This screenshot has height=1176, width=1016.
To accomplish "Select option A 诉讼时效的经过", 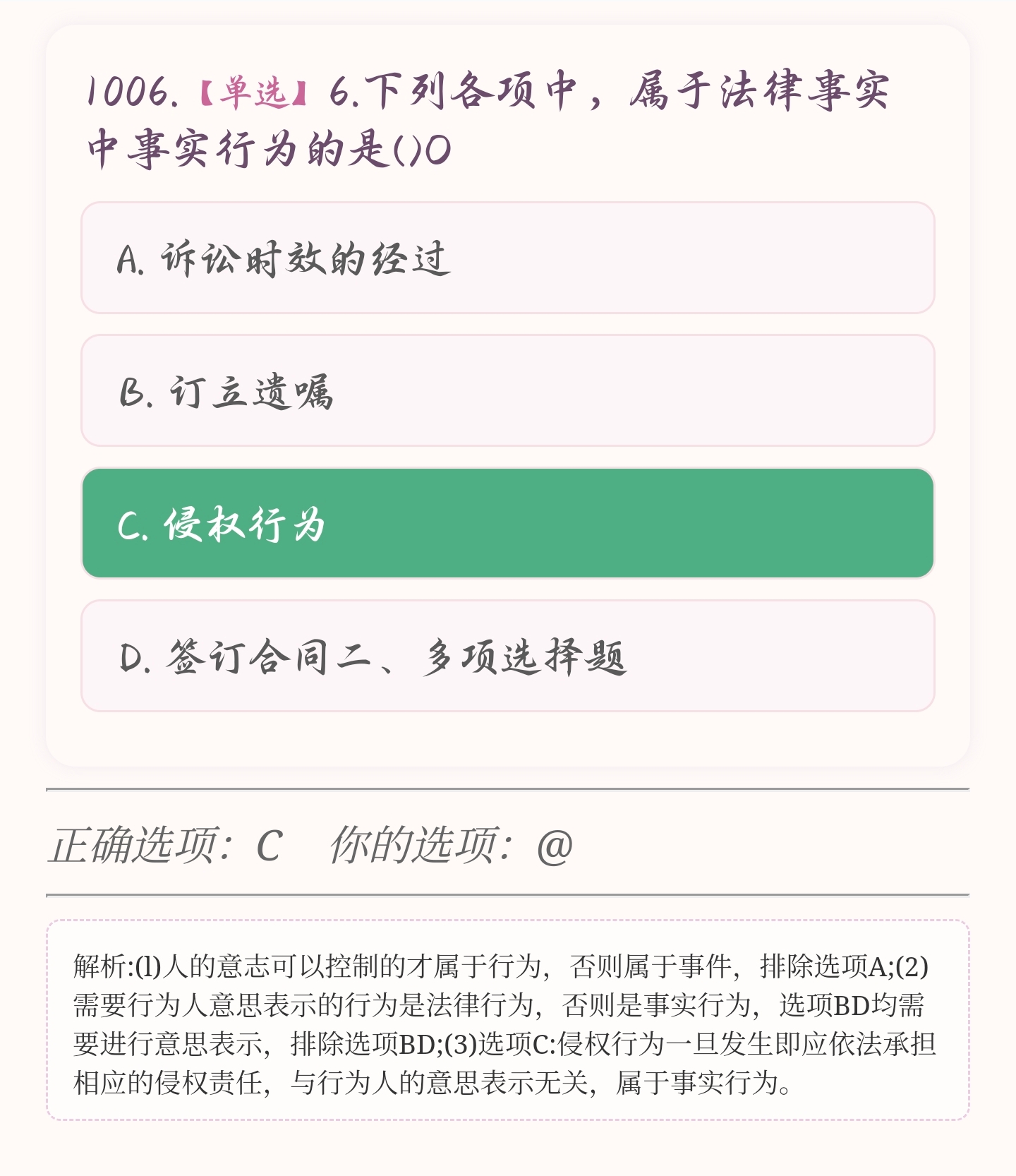I will (x=508, y=258).
